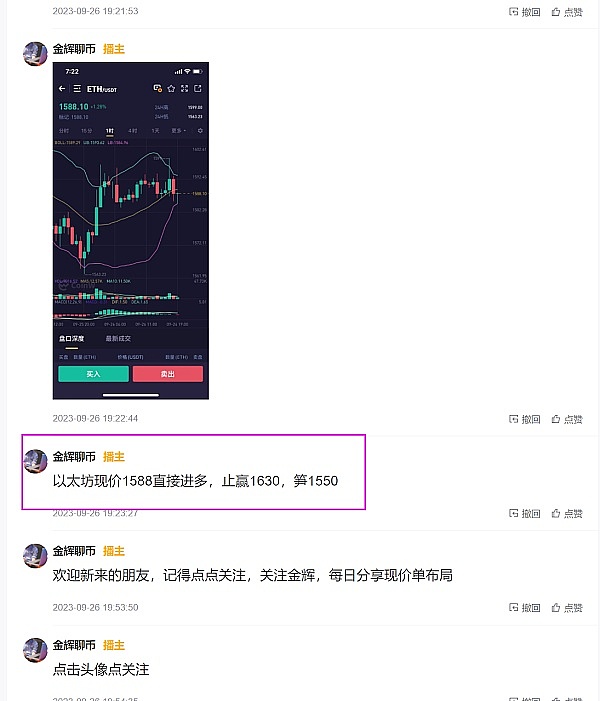This screenshot has width=600, height=701.
Task: Like the ETH chart image post
Action: pos(566,419)
